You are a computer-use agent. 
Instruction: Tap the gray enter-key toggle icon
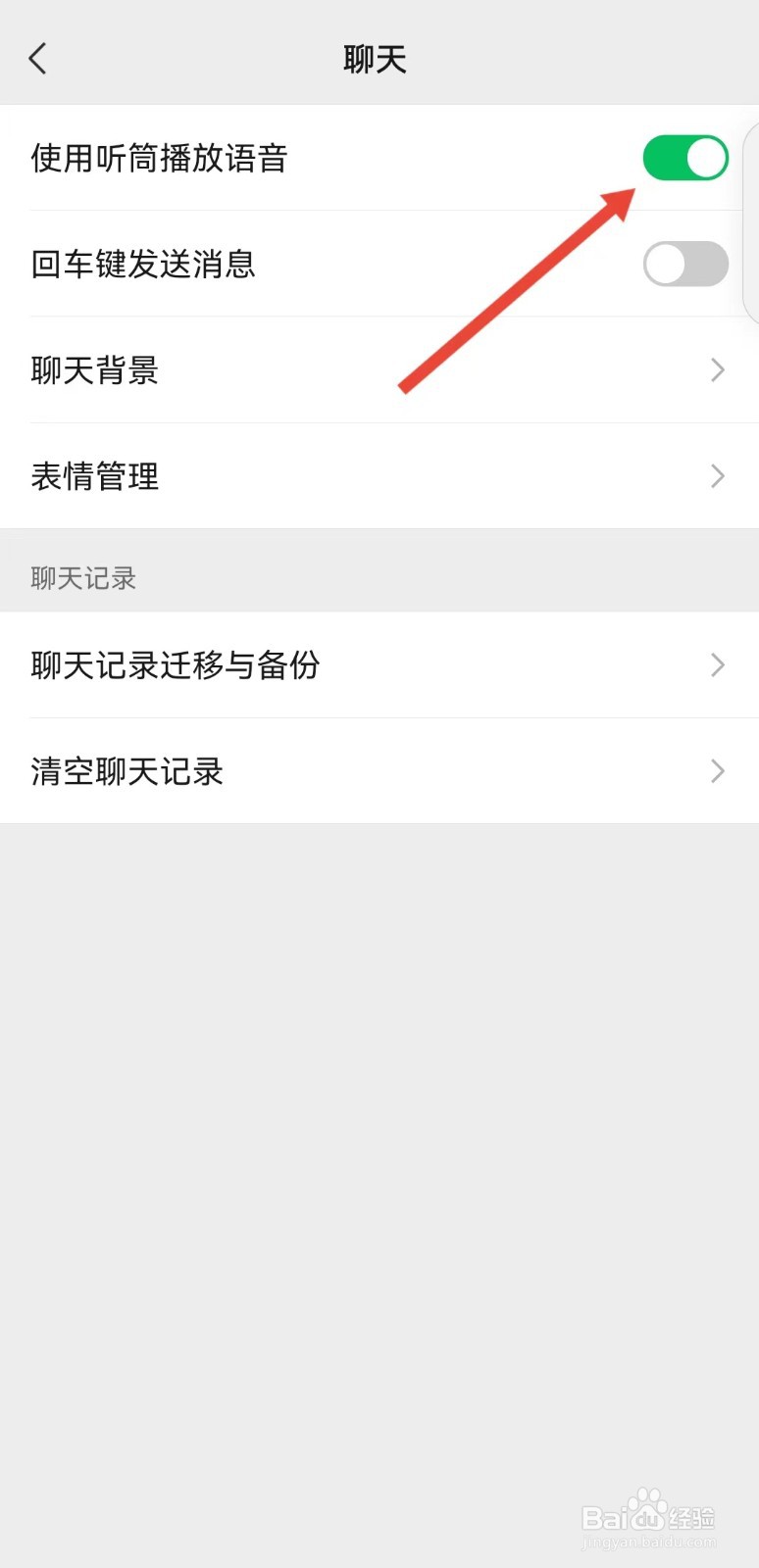(x=685, y=264)
